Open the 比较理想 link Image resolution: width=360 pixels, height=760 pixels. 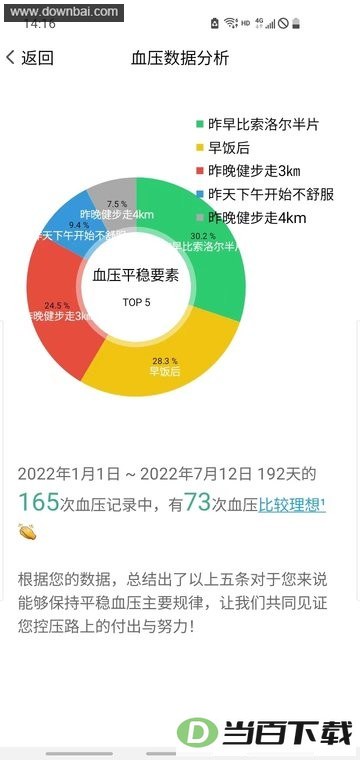(291, 505)
